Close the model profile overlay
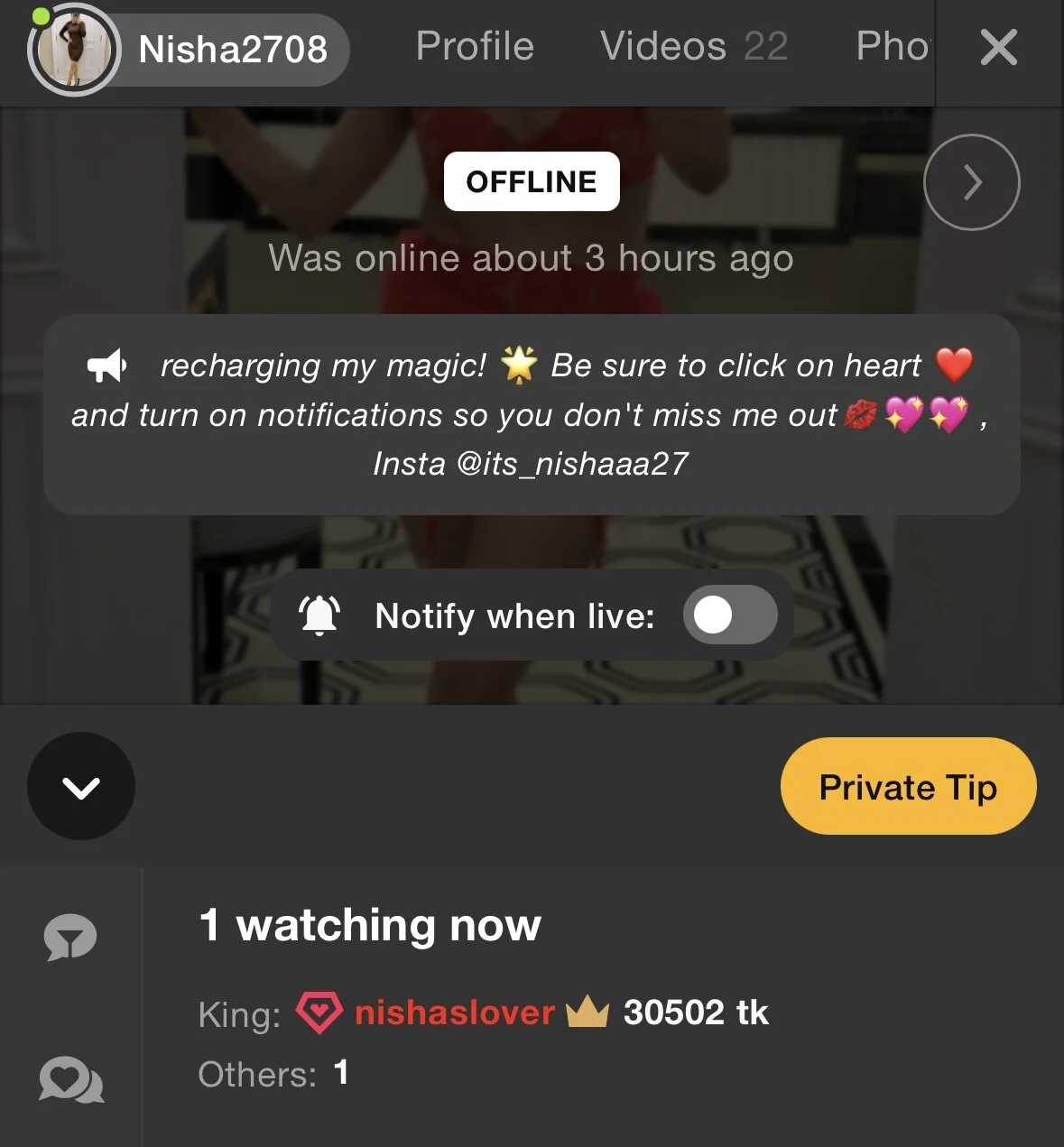Image resolution: width=1064 pixels, height=1147 pixels. coord(998,47)
